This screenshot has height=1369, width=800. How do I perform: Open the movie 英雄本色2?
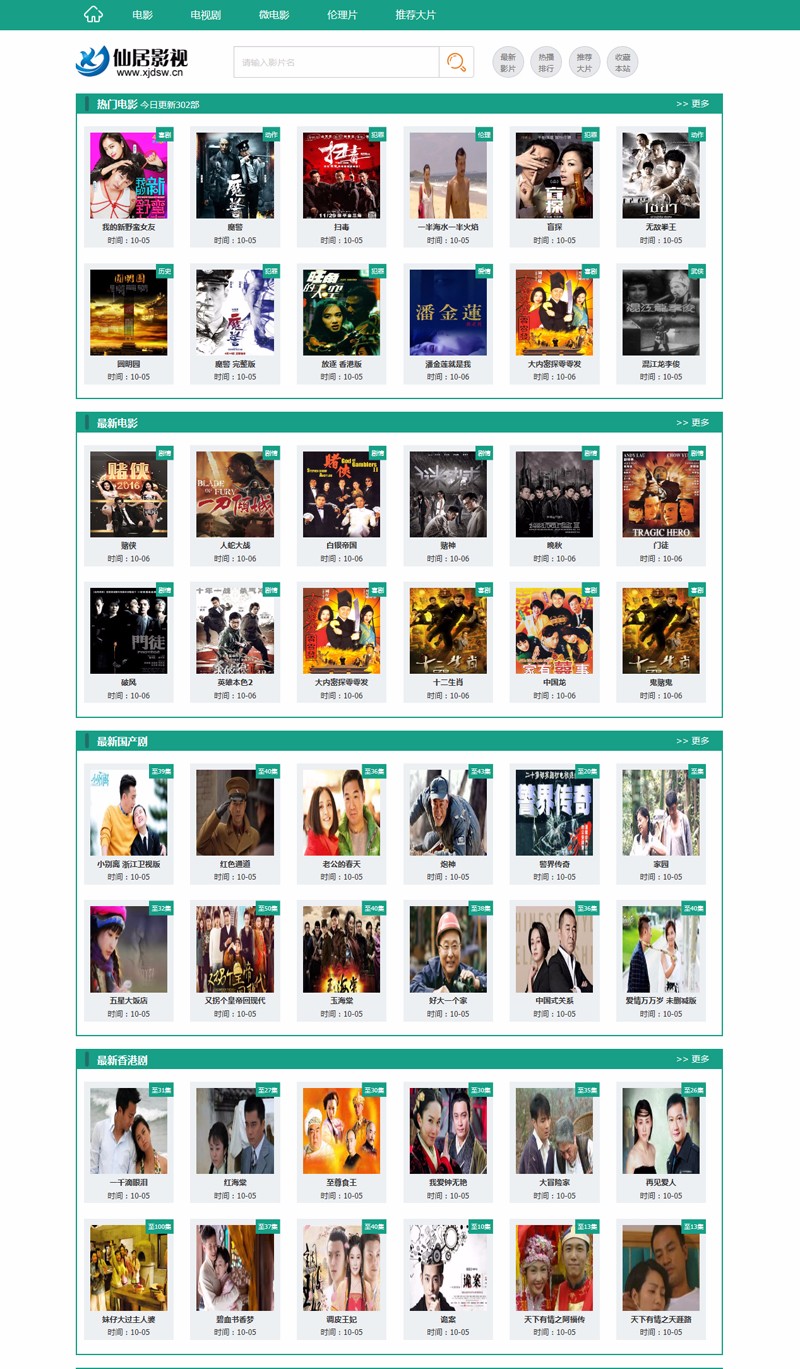click(x=235, y=631)
